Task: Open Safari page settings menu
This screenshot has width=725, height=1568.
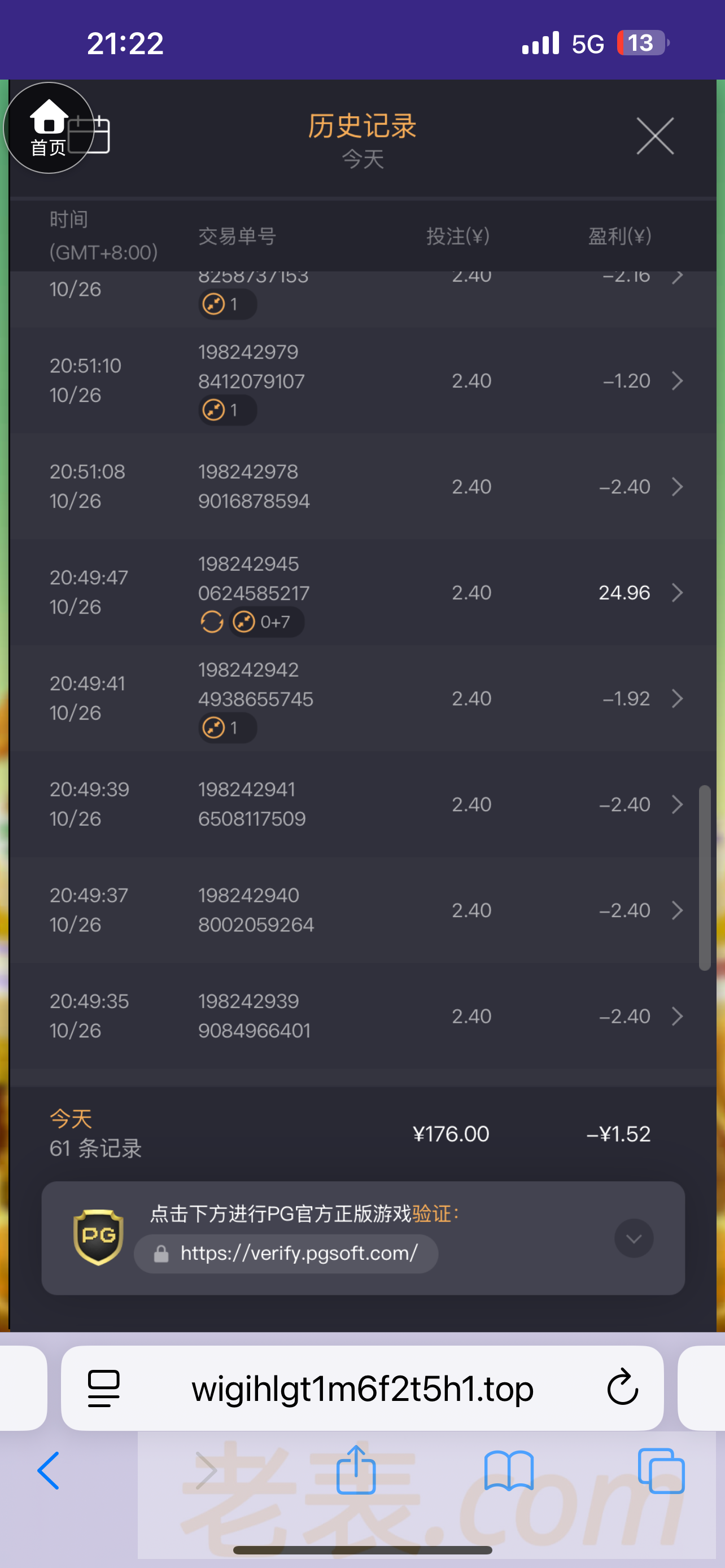Action: click(104, 1389)
